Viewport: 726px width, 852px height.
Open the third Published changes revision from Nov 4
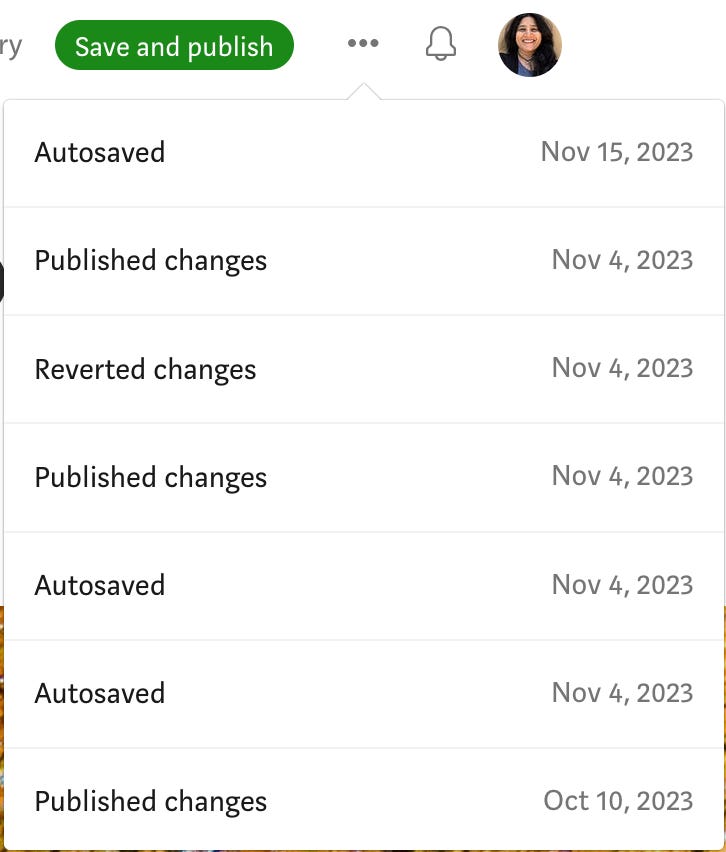click(363, 477)
